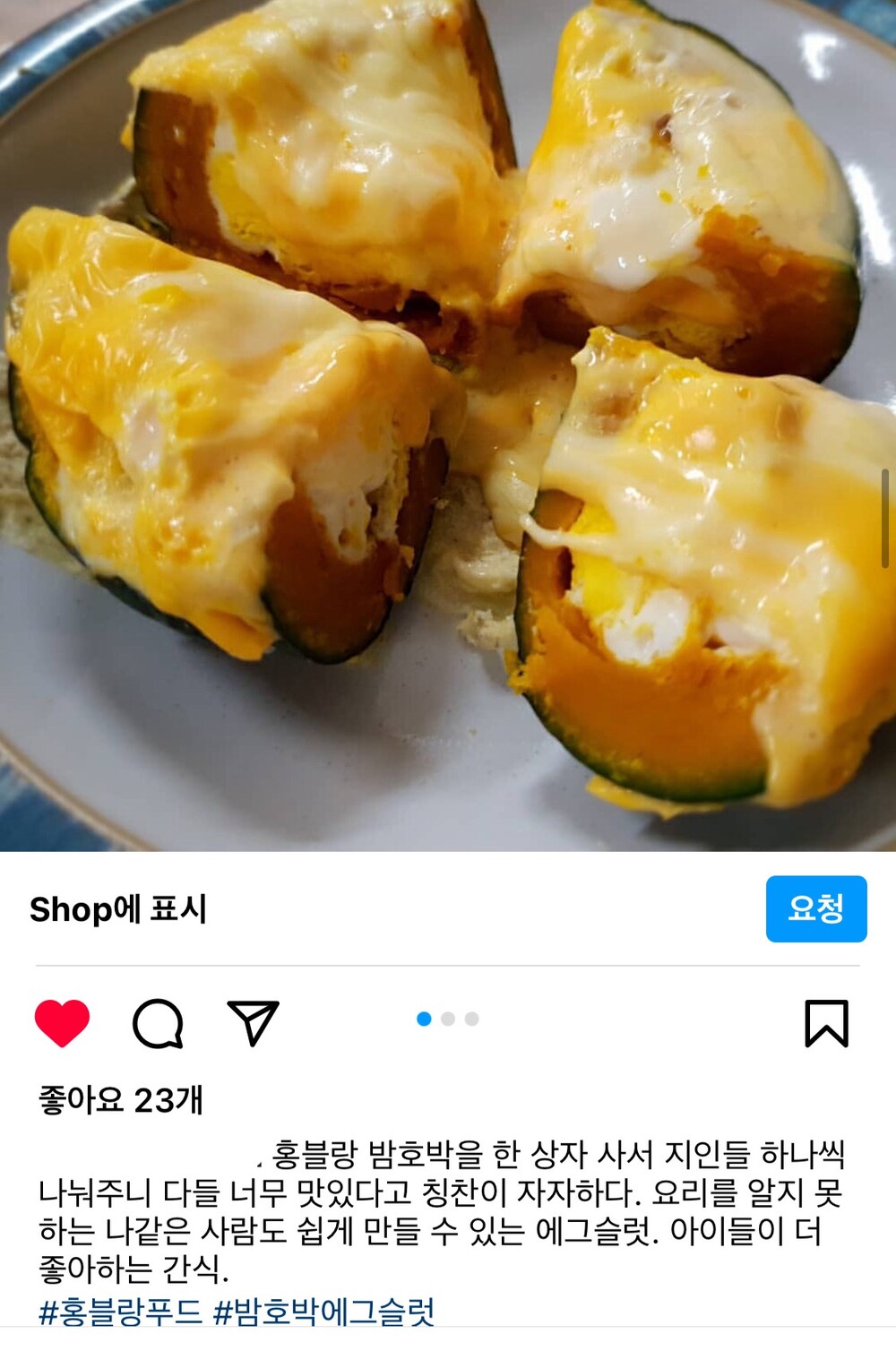896x1351 pixels.
Task: Unlike the post with the red heart
Action: coord(62,1022)
